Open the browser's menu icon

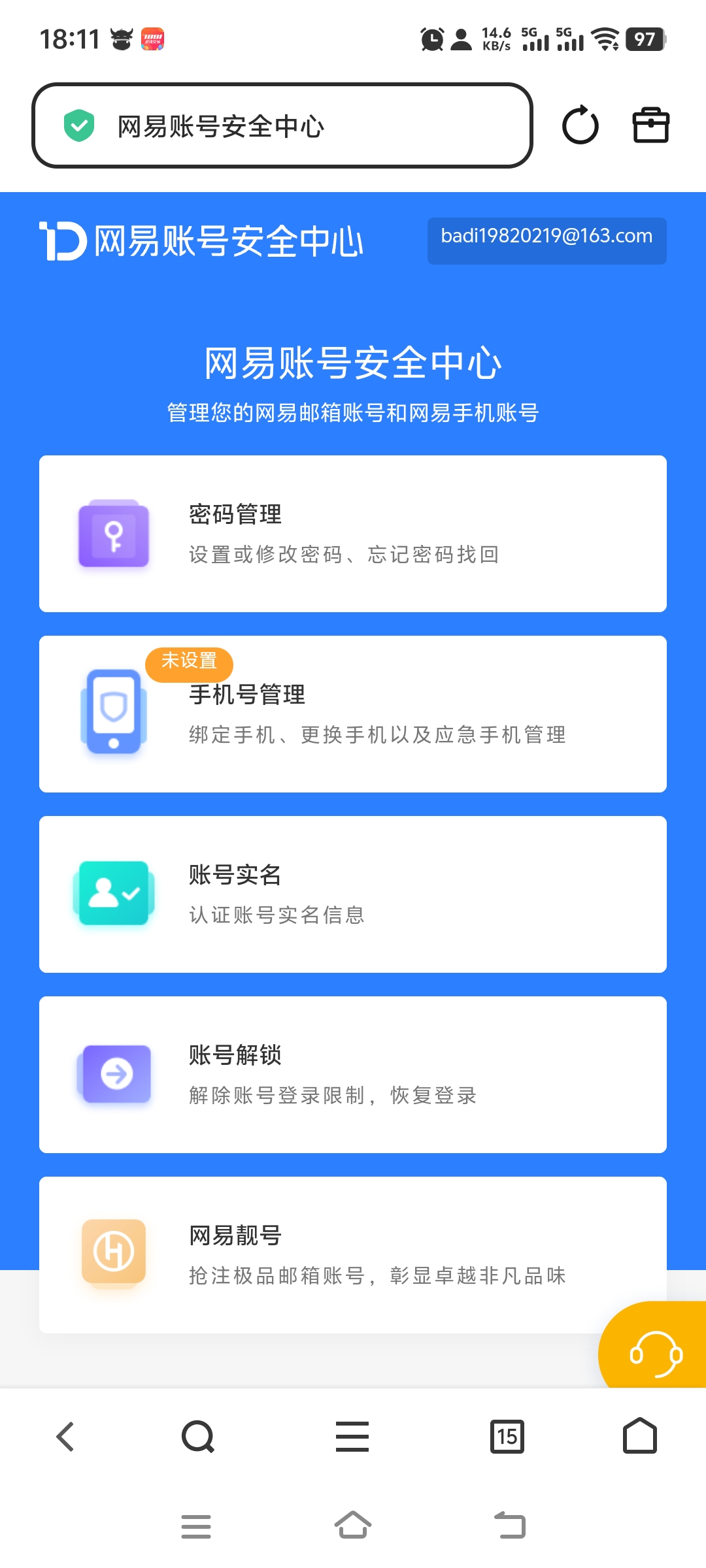[x=352, y=1437]
